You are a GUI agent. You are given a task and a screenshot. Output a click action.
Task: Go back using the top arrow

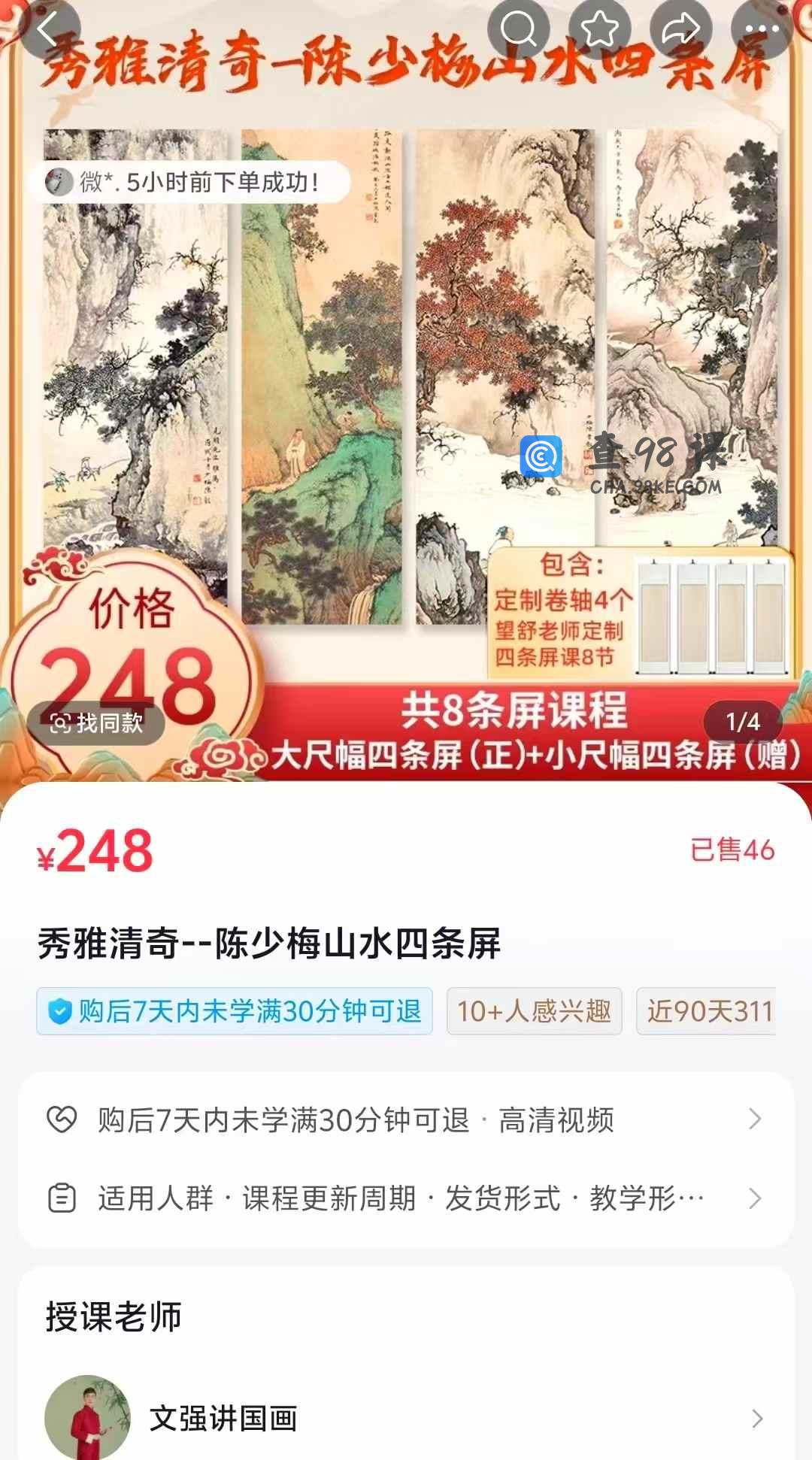point(48,29)
